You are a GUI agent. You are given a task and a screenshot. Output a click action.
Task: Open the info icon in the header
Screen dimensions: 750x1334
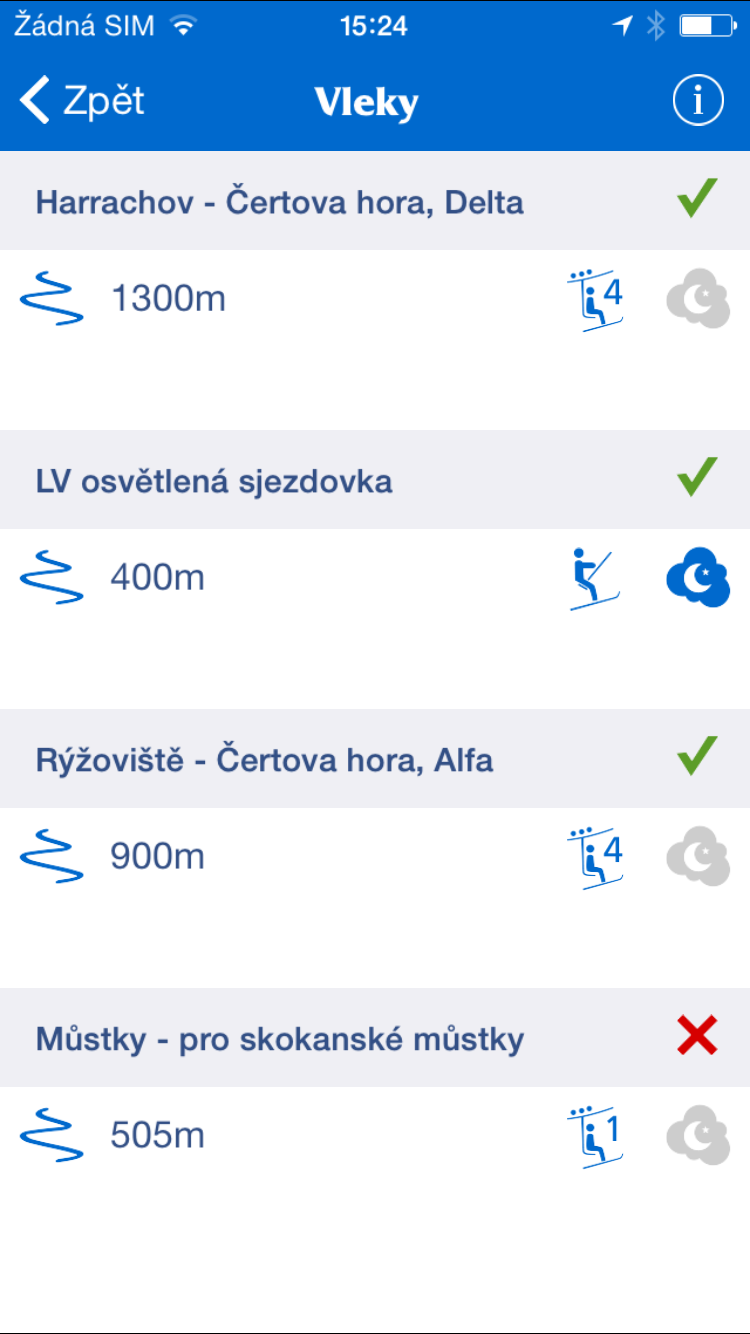[x=698, y=101]
